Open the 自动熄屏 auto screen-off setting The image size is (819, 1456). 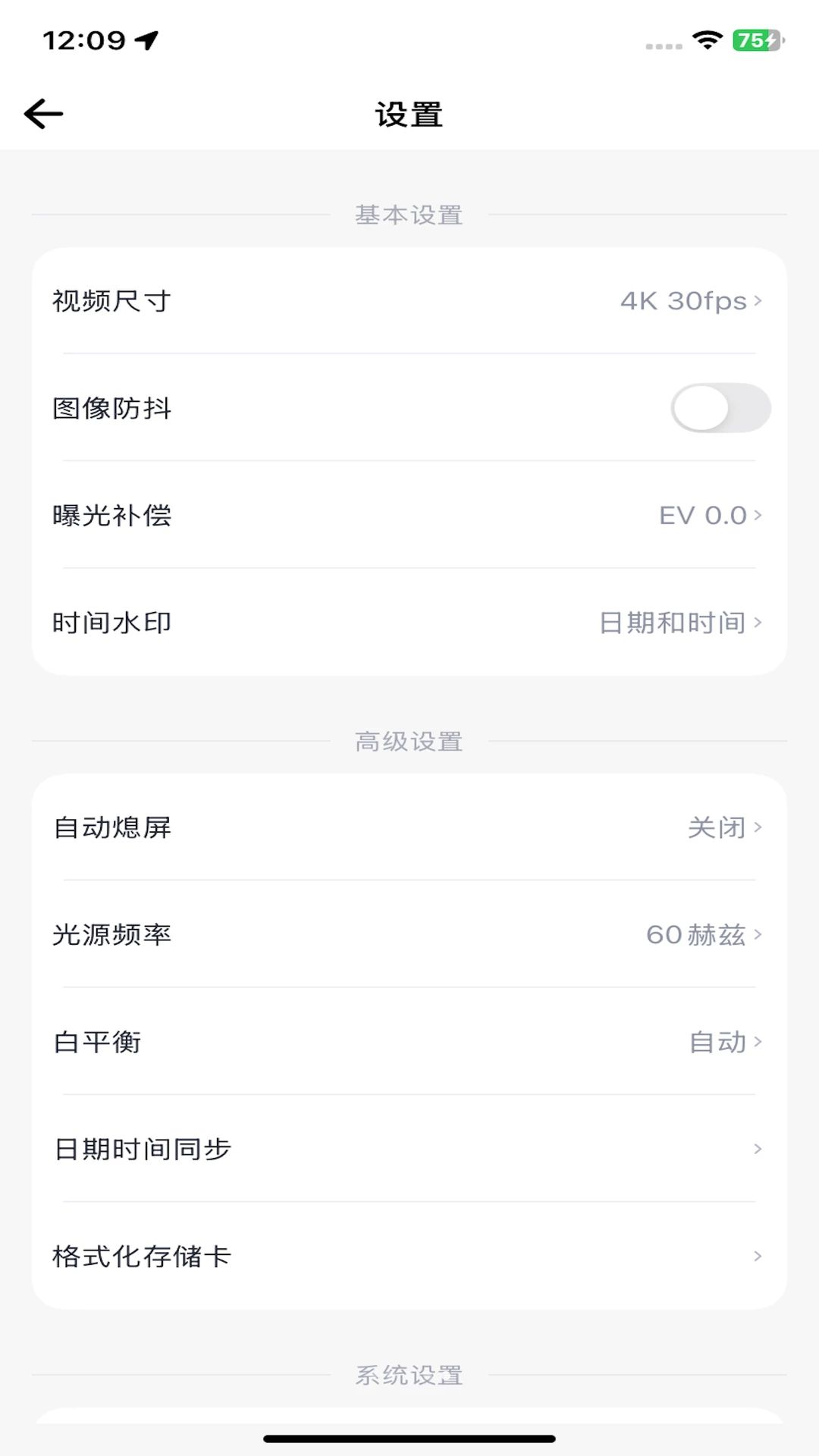409,827
